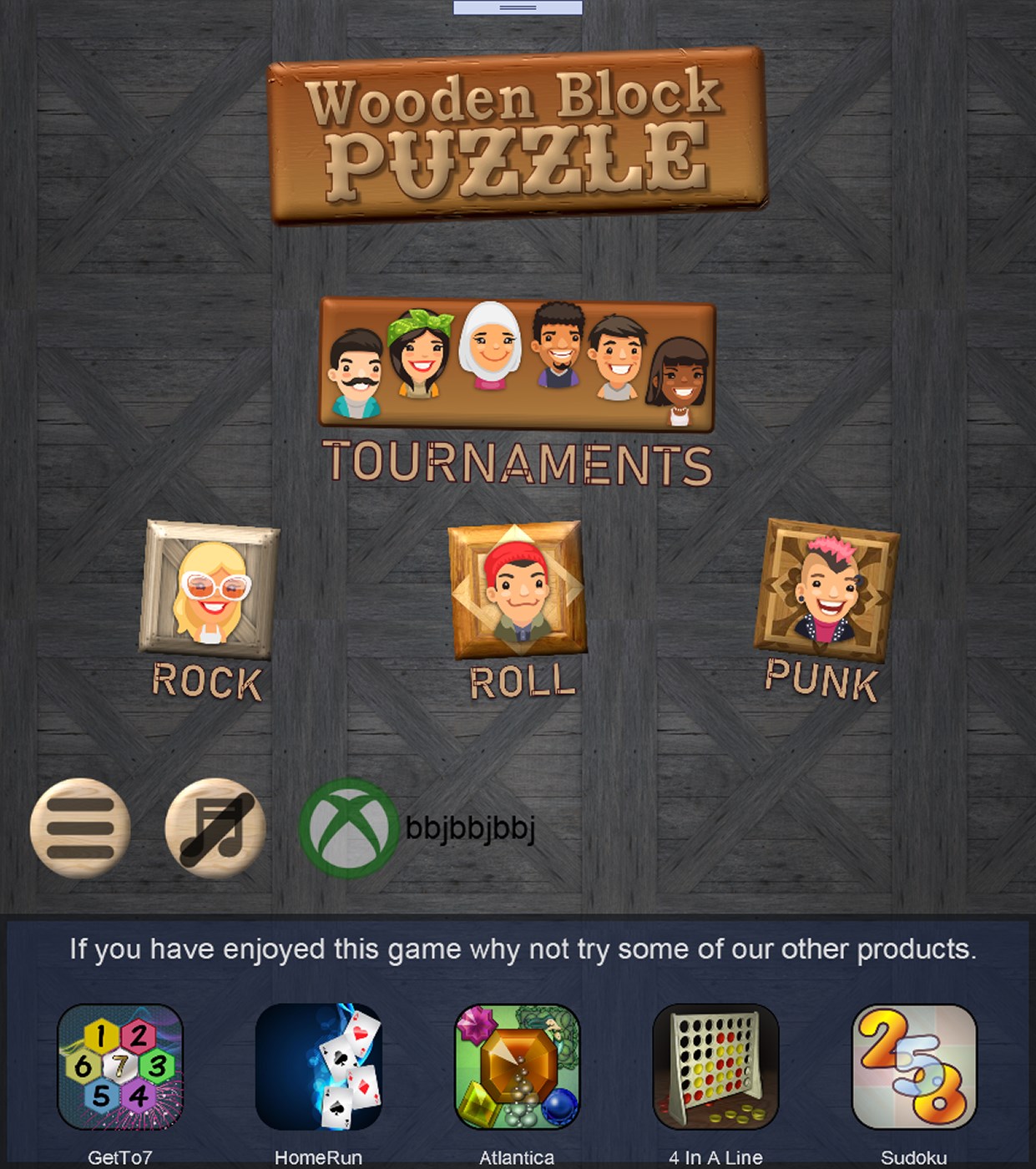Tap the Xbox profile icon
The width and height of the screenshot is (1036, 1169).
point(348,828)
